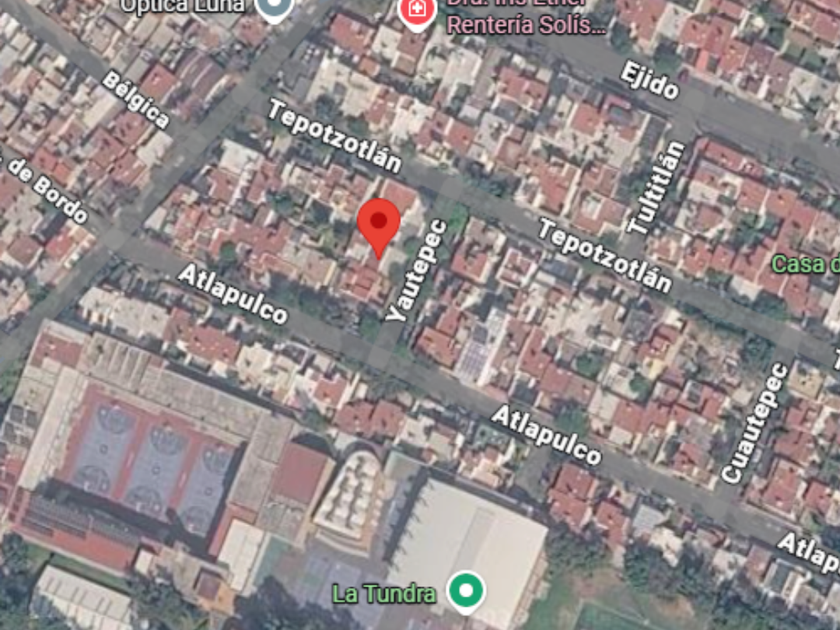Tap the red dropped location pin
Image resolution: width=840 pixels, height=630 pixels.
(x=379, y=224)
